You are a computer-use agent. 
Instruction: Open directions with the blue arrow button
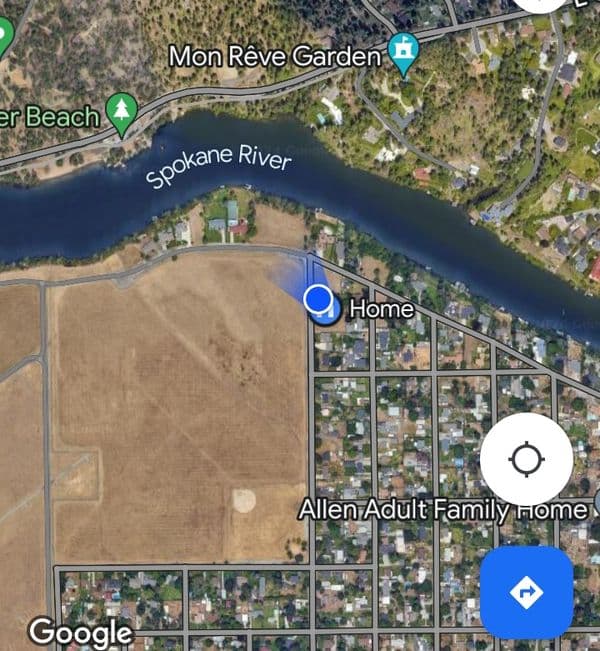pos(526,593)
